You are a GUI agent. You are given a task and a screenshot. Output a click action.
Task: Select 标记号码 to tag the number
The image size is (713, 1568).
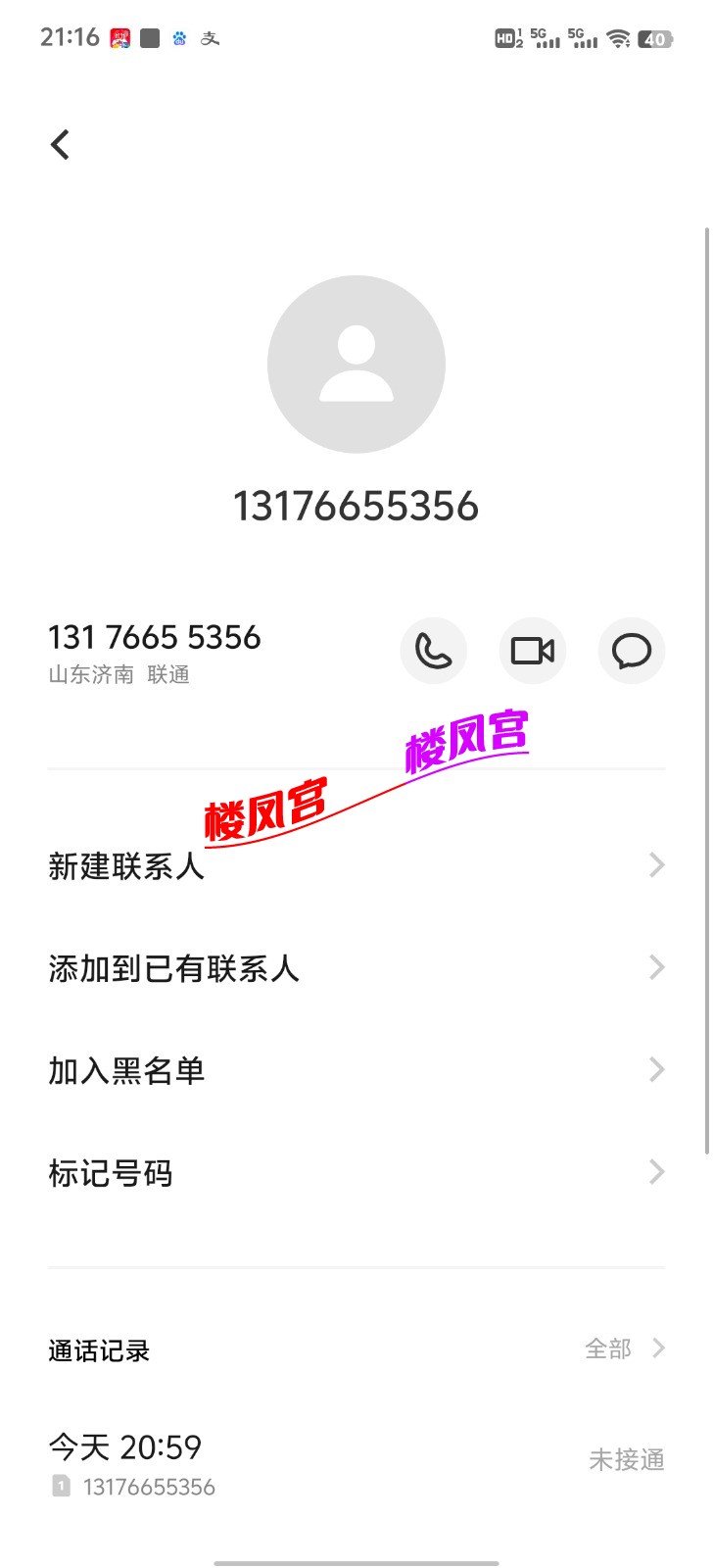(x=112, y=1172)
